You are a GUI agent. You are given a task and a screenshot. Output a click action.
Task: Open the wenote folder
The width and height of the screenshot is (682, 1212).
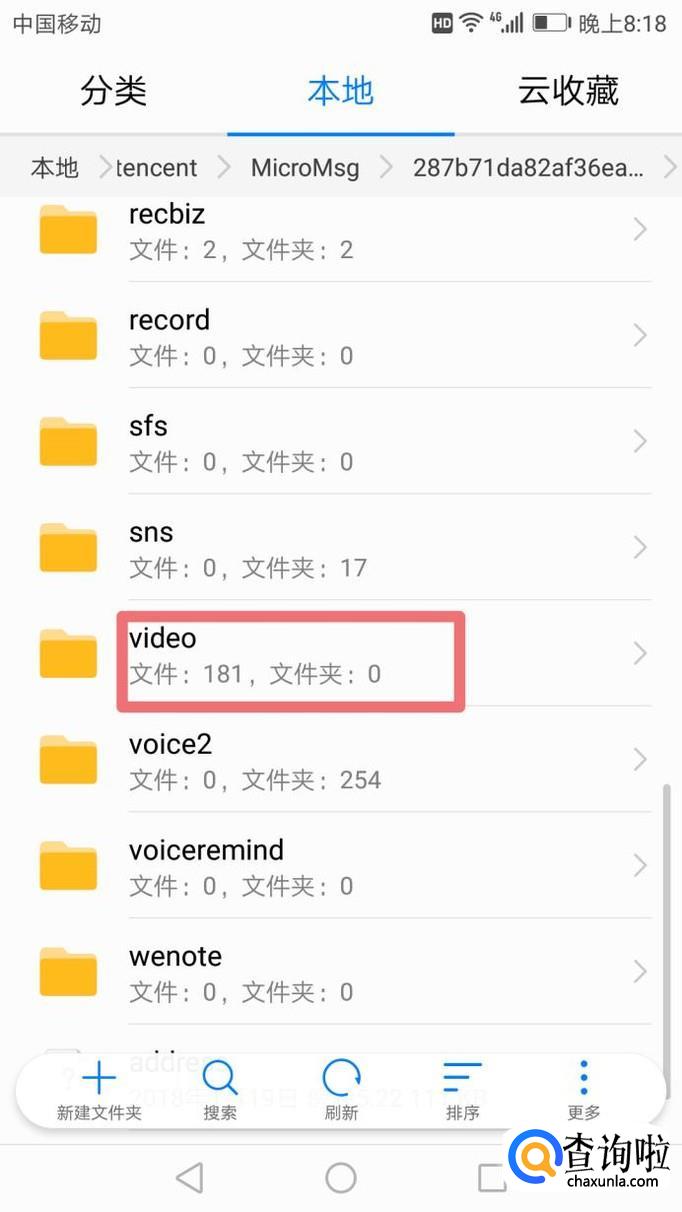pyautogui.click(x=340, y=972)
